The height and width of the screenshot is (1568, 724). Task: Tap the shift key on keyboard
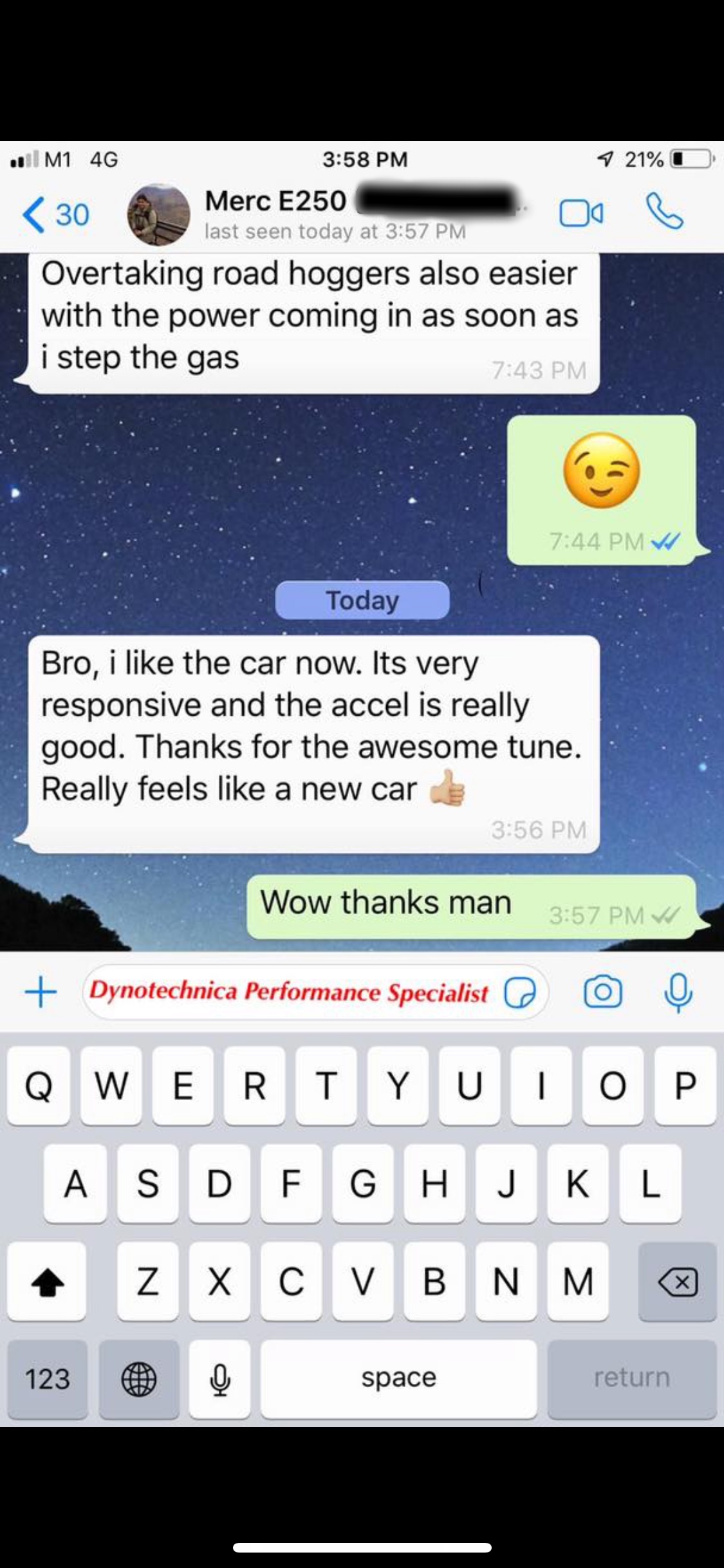[47, 1282]
